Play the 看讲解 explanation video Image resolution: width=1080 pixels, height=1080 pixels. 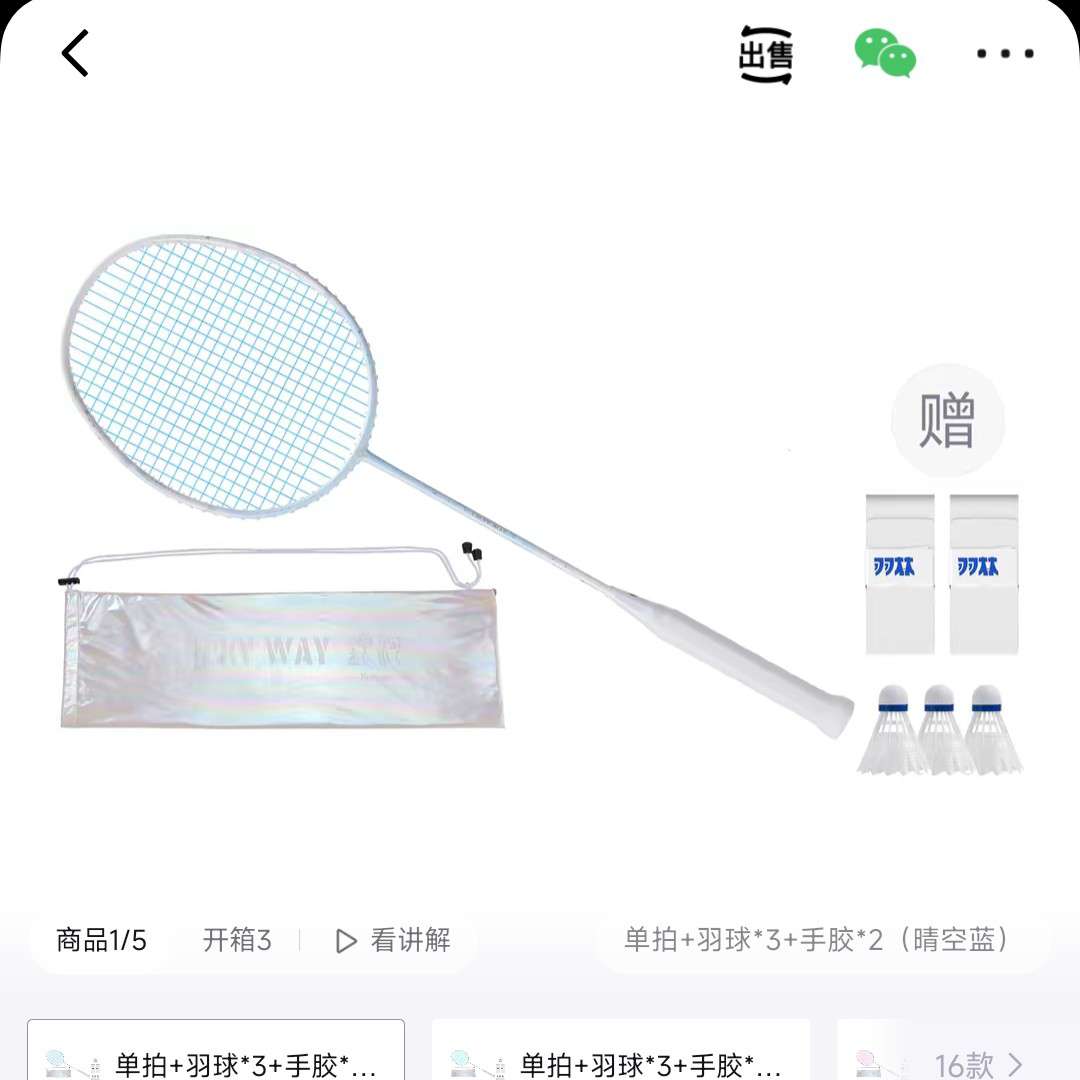(394, 940)
